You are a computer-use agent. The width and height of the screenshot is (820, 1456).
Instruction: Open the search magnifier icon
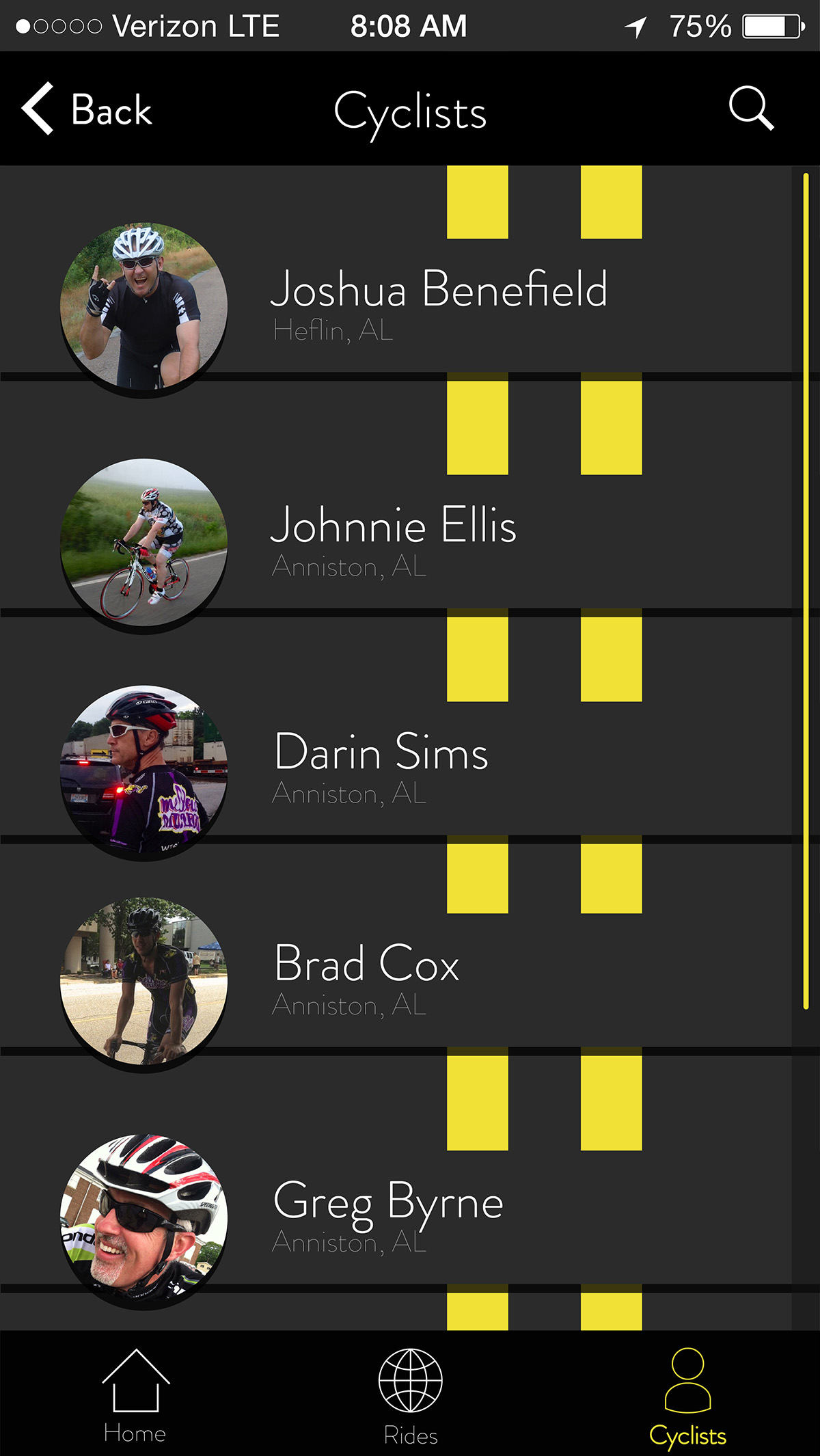click(x=751, y=108)
